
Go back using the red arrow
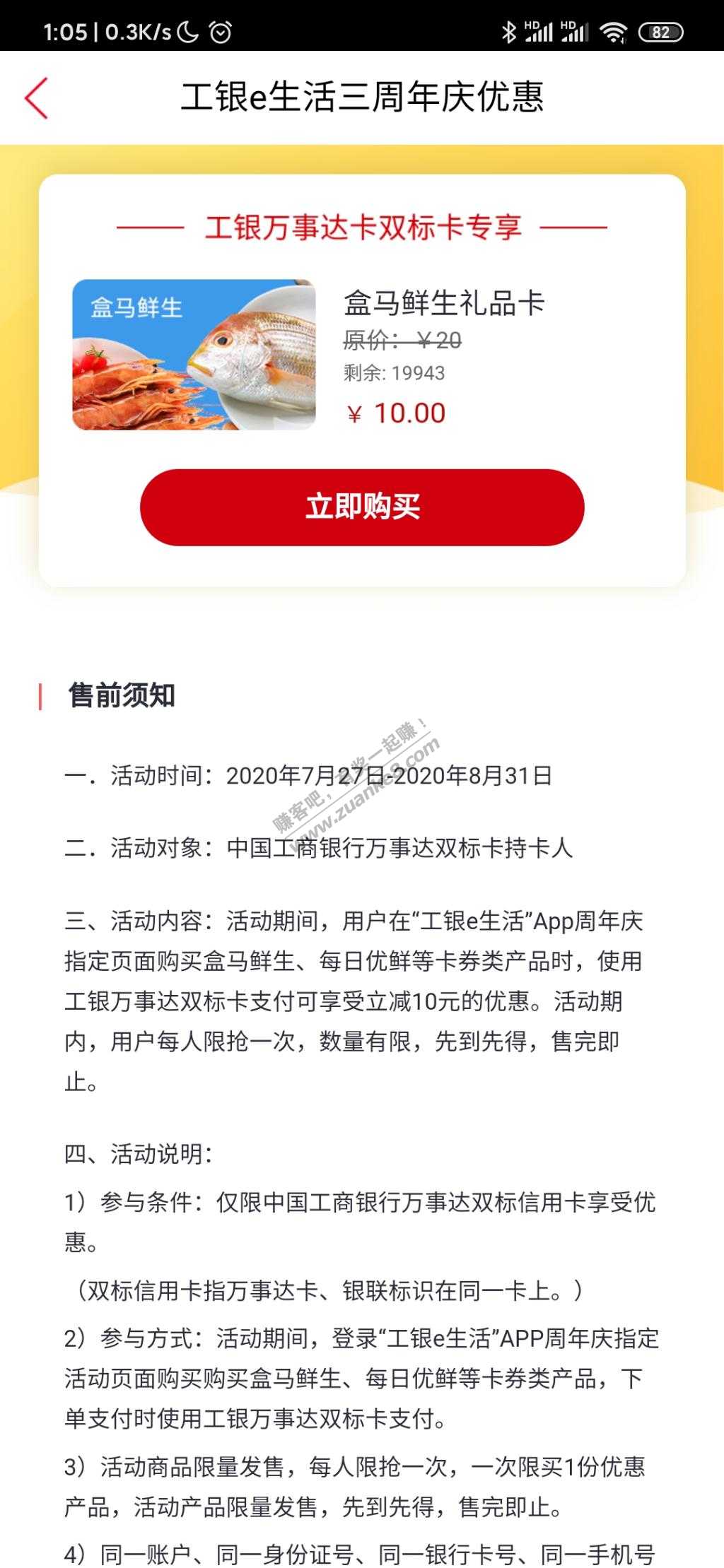[x=37, y=98]
